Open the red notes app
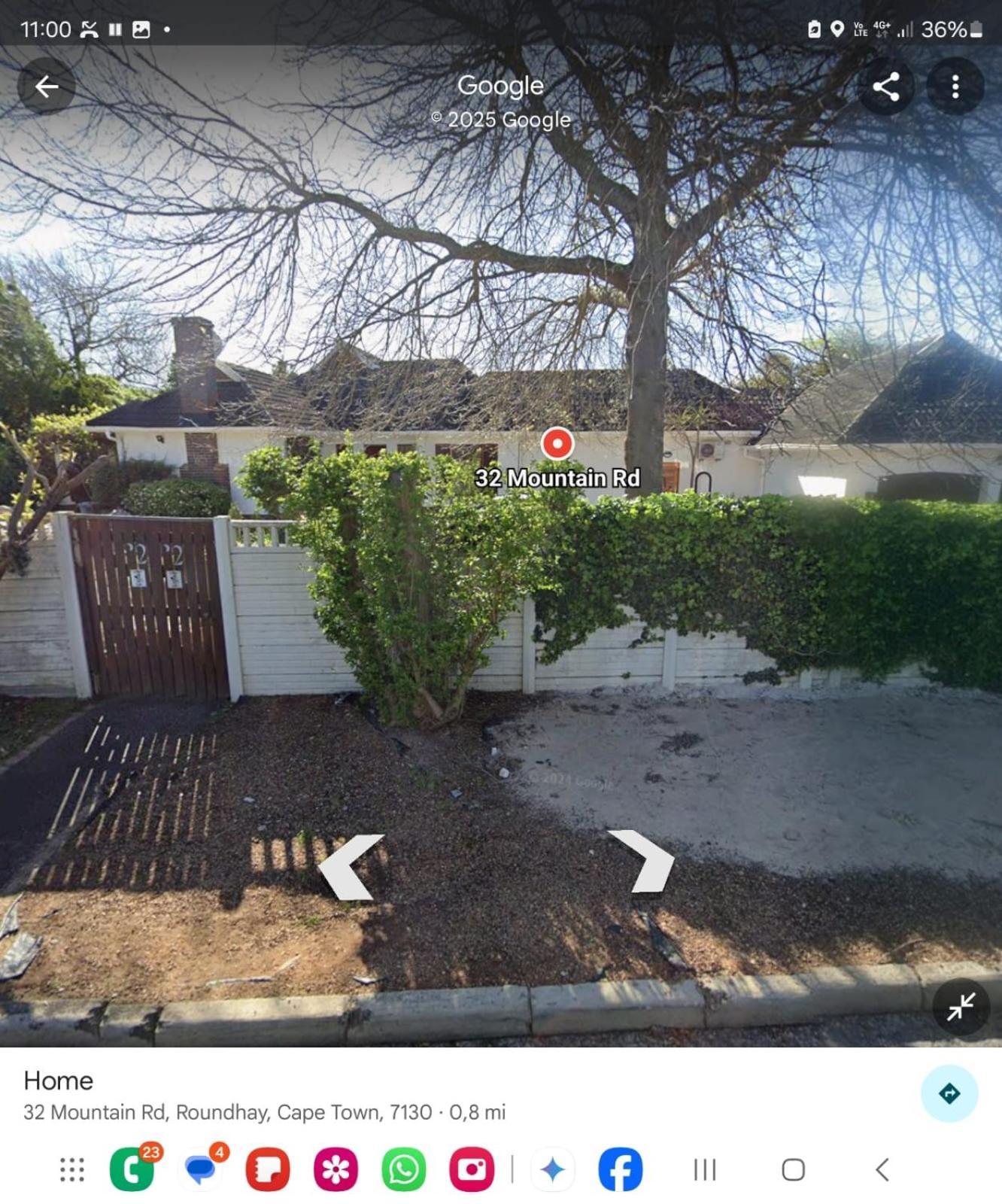Viewport: 1002px width, 1204px height. pyautogui.click(x=268, y=1169)
